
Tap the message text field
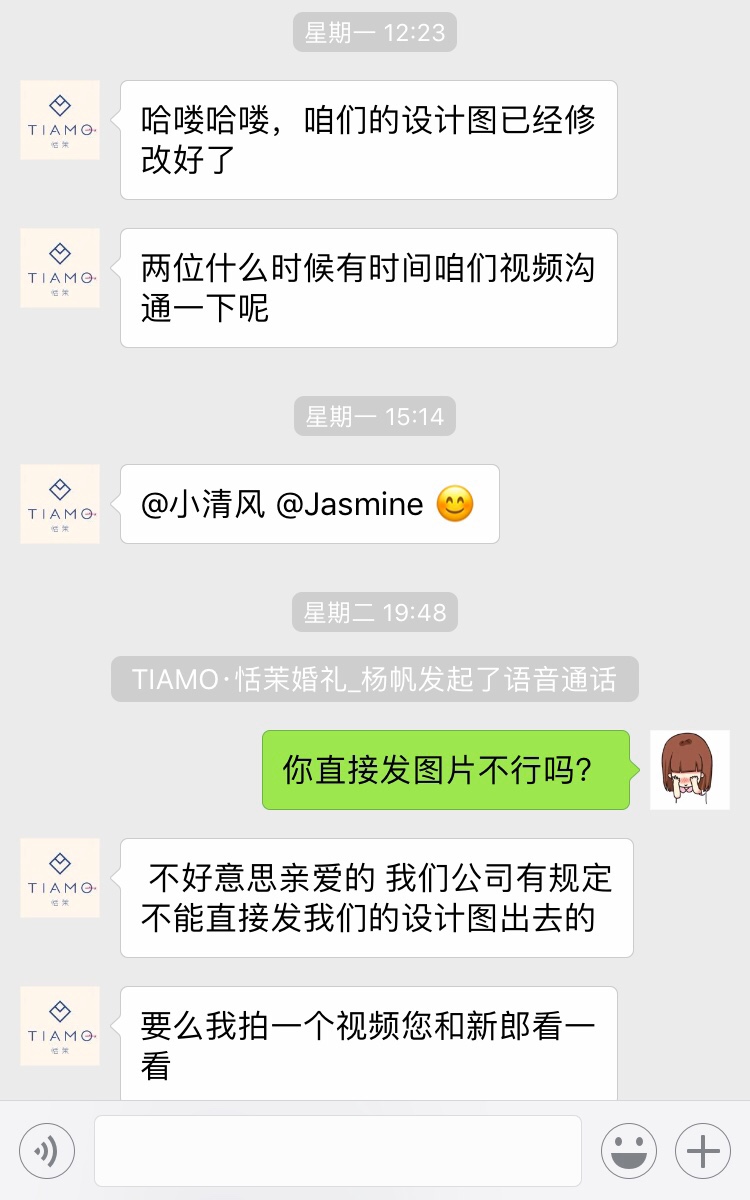click(338, 1151)
